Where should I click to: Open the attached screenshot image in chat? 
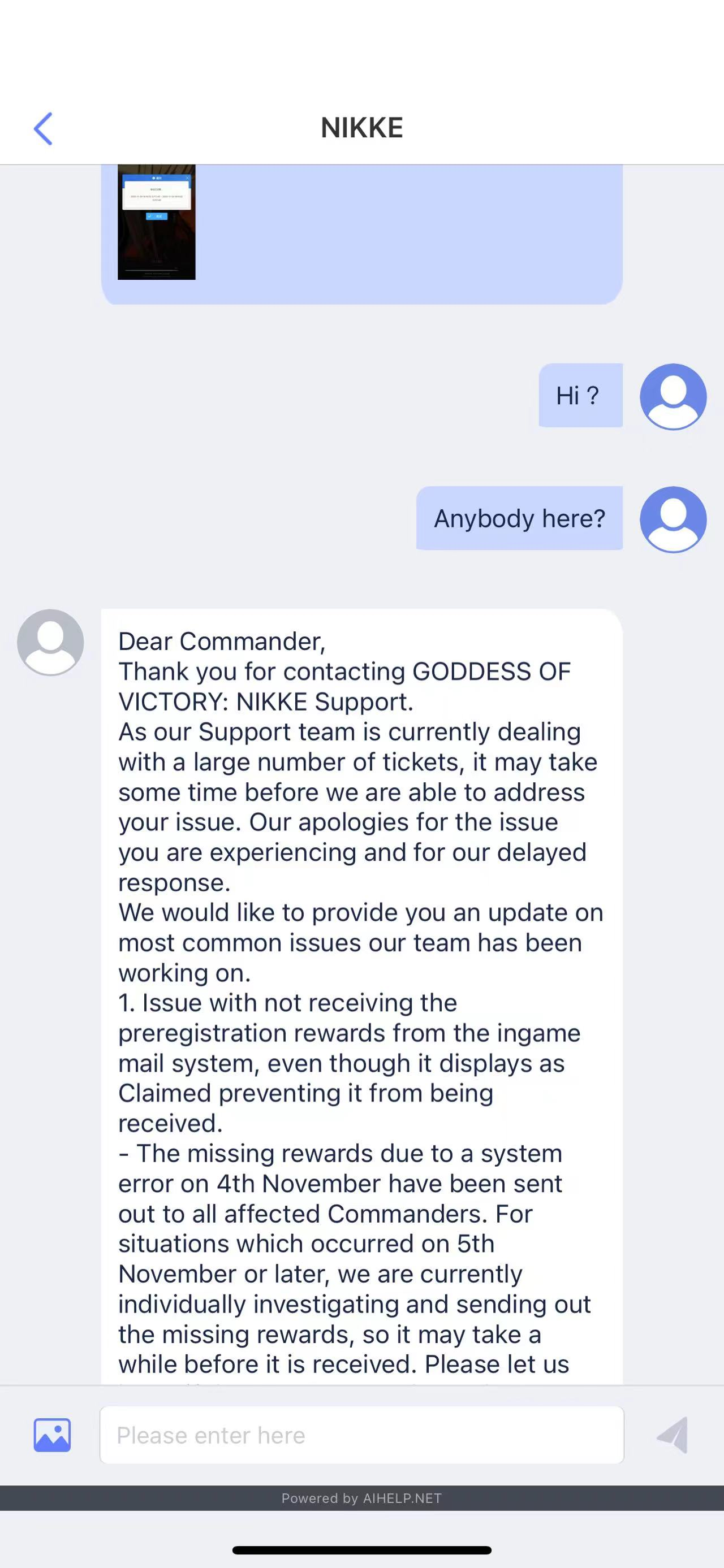[157, 222]
